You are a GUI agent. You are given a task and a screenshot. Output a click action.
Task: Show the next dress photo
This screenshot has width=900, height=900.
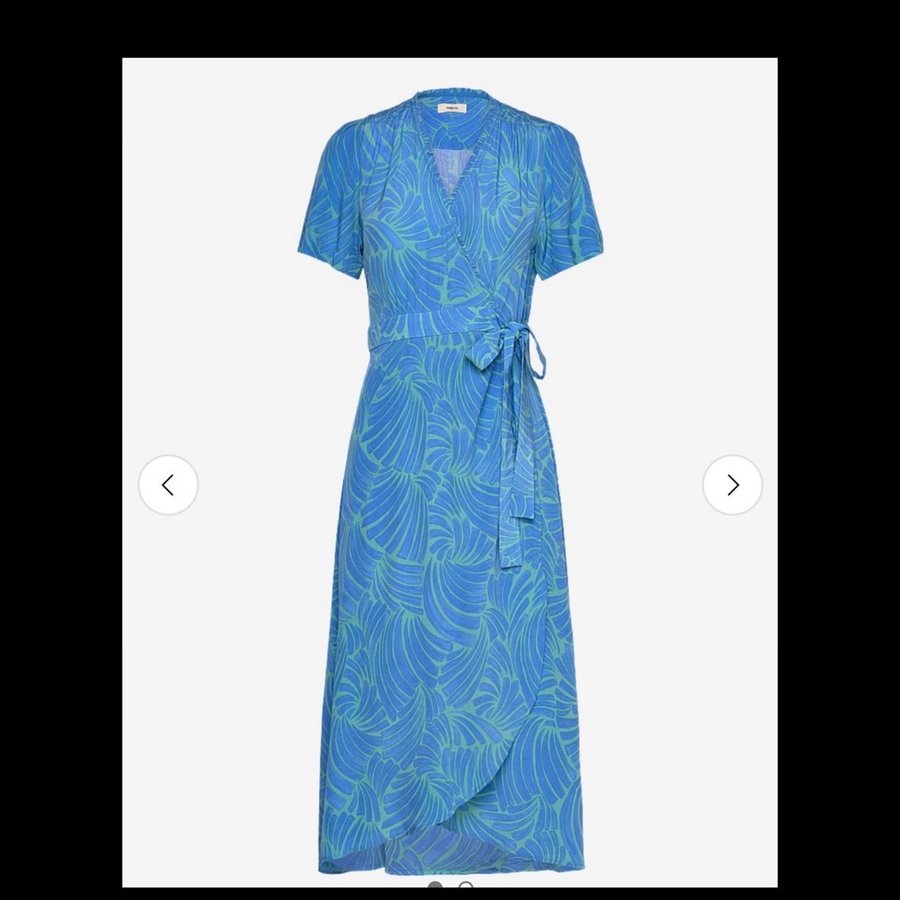[732, 485]
